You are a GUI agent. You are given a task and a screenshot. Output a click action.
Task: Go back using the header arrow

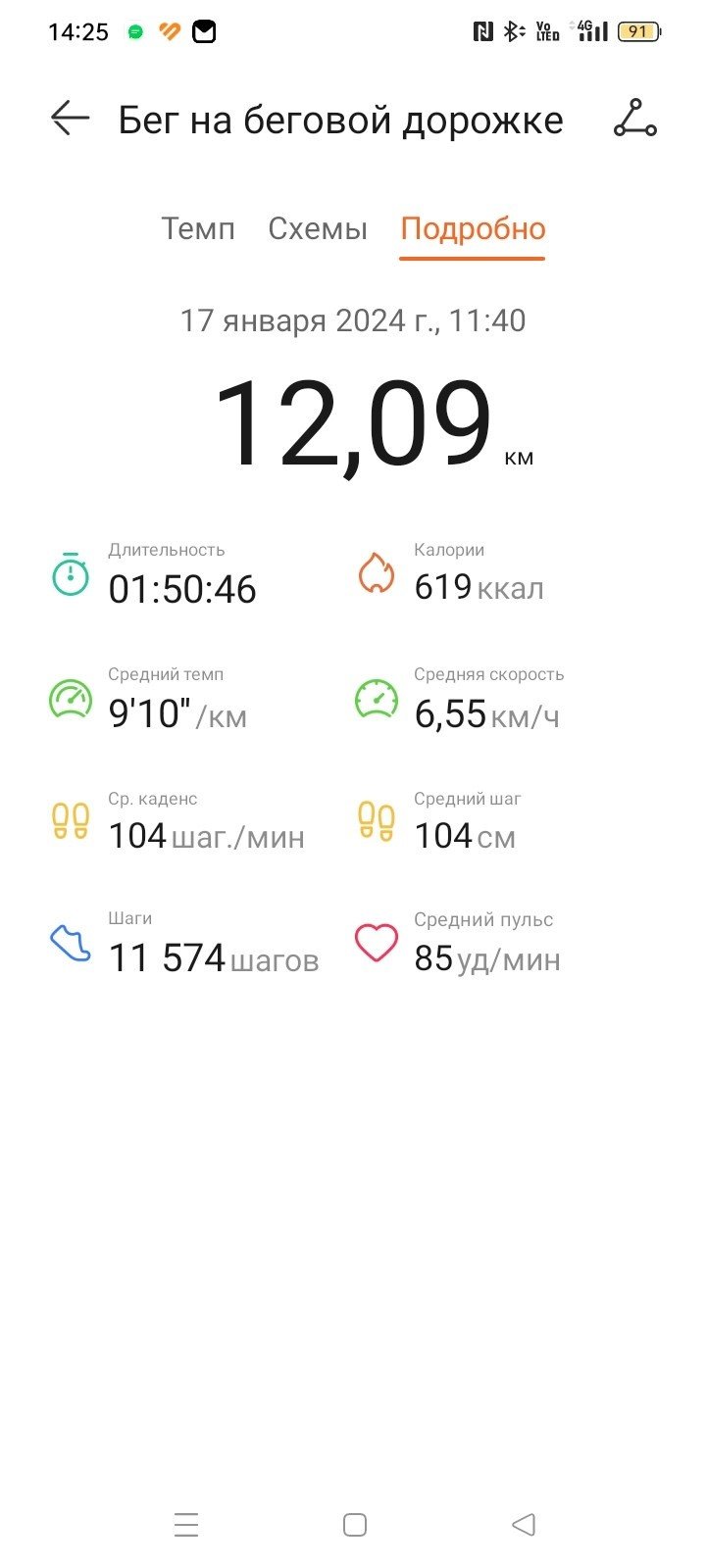point(70,119)
